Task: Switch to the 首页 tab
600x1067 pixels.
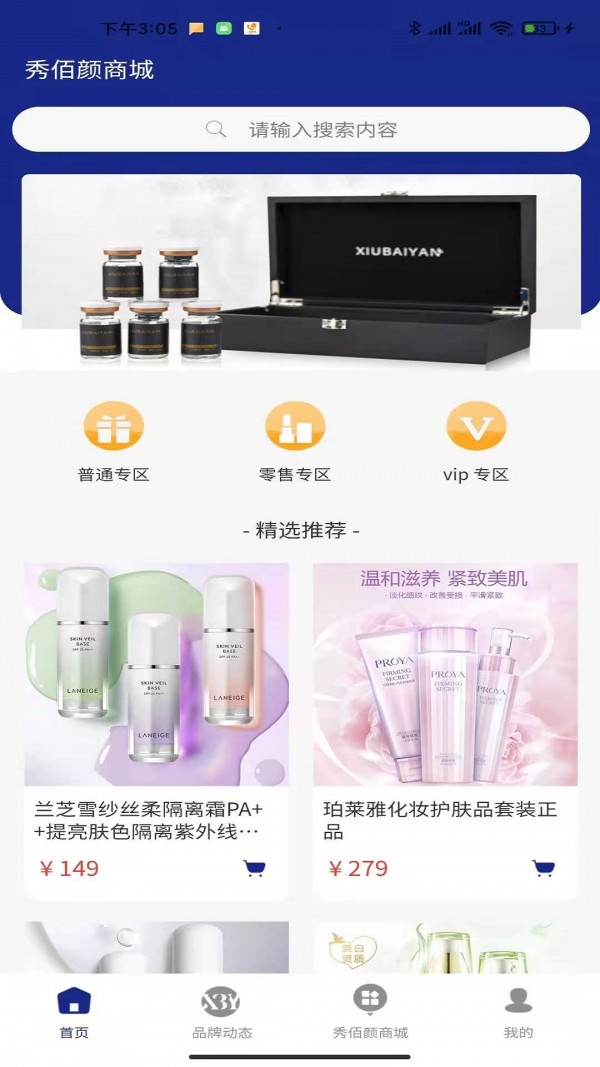Action: pyautogui.click(x=74, y=1010)
